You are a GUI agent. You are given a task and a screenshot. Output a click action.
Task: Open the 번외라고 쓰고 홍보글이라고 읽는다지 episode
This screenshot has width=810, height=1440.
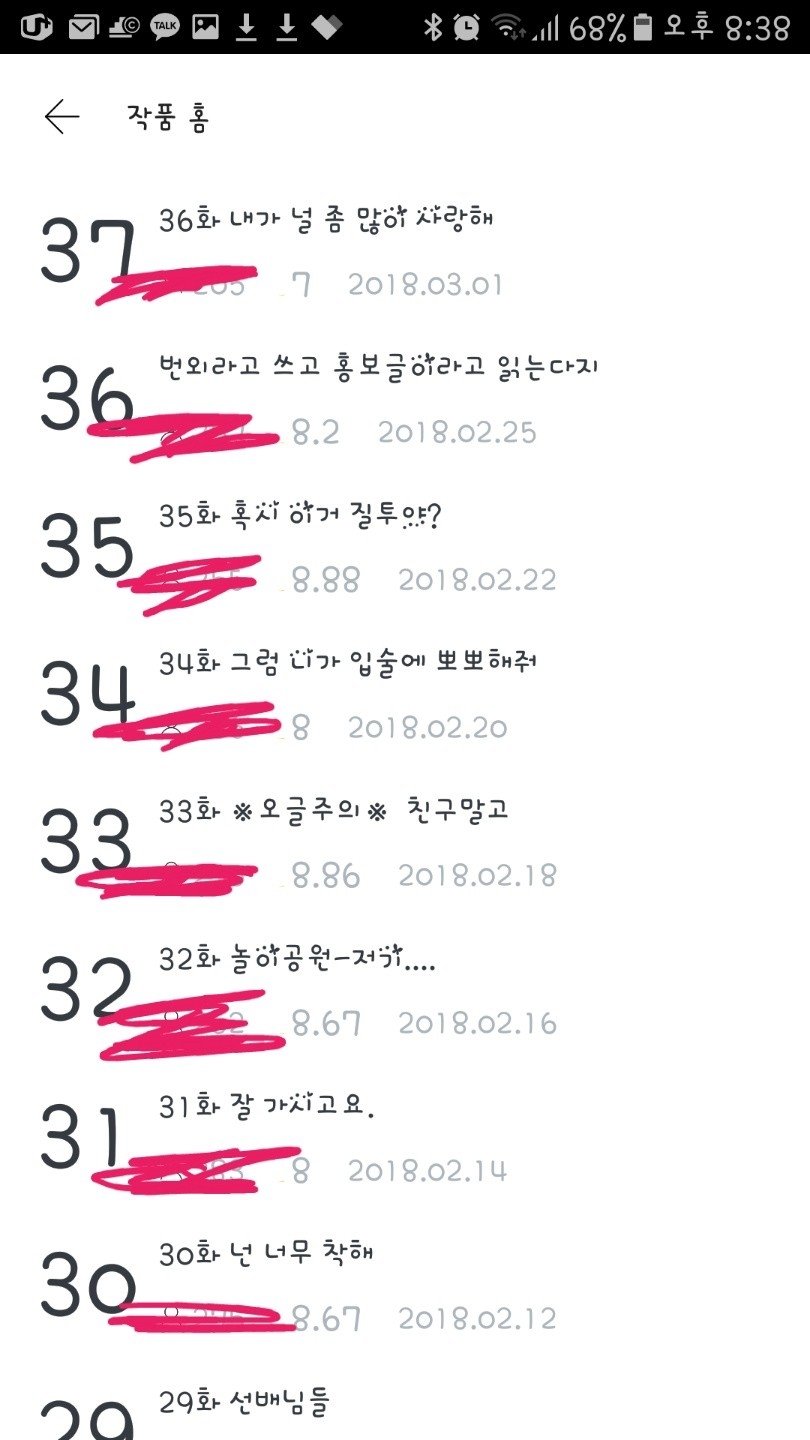pos(378,367)
